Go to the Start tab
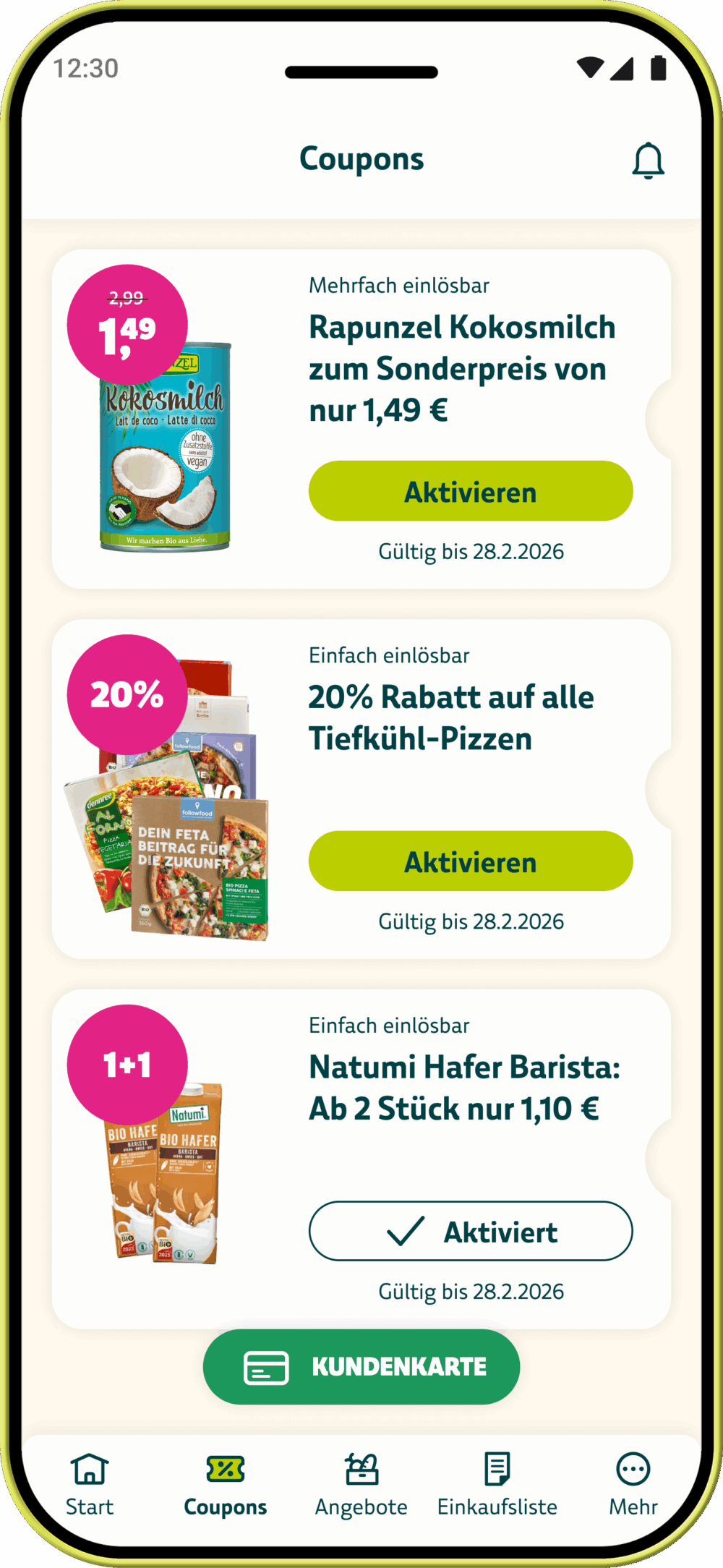This screenshot has height=1568, width=723. click(90, 1484)
